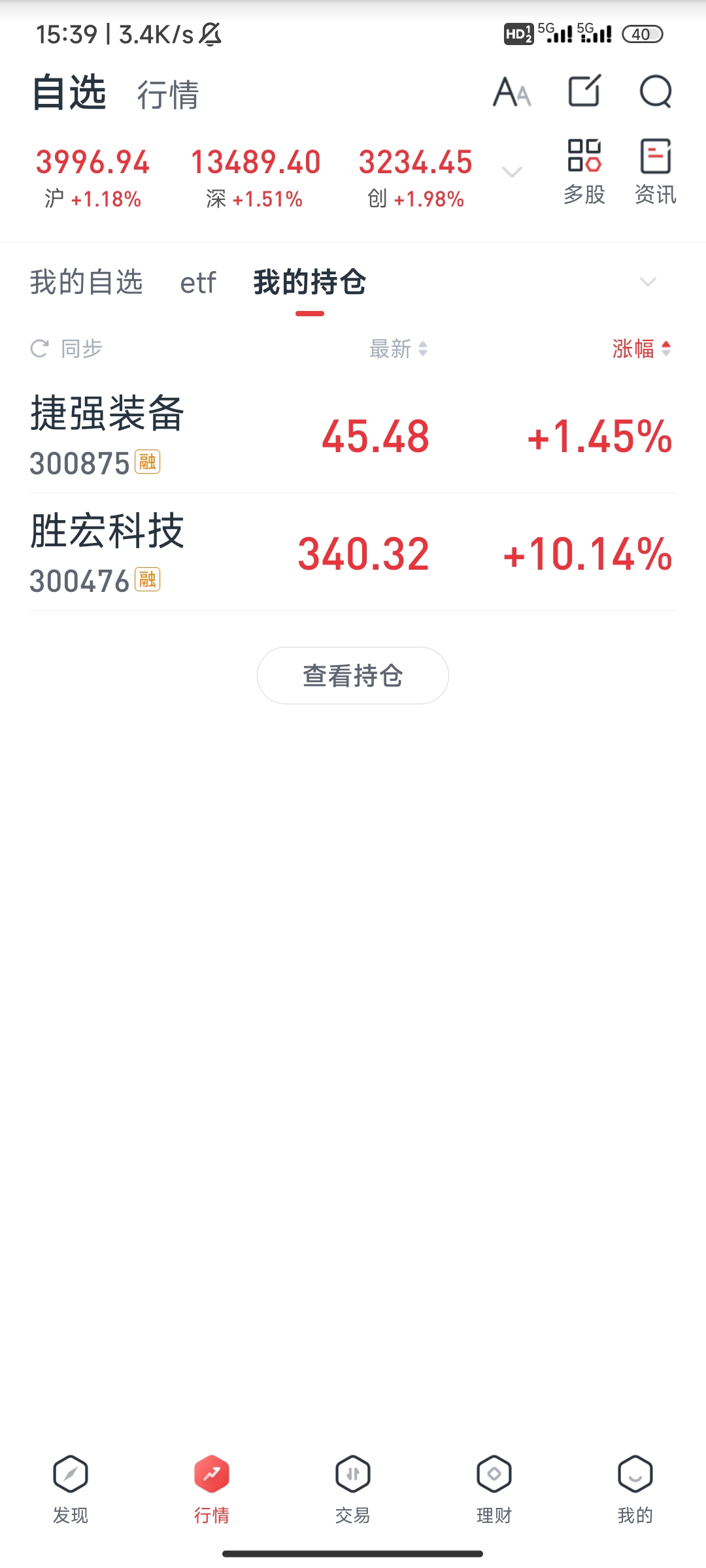
Task: Open the 资讯 news section
Action: tap(655, 172)
